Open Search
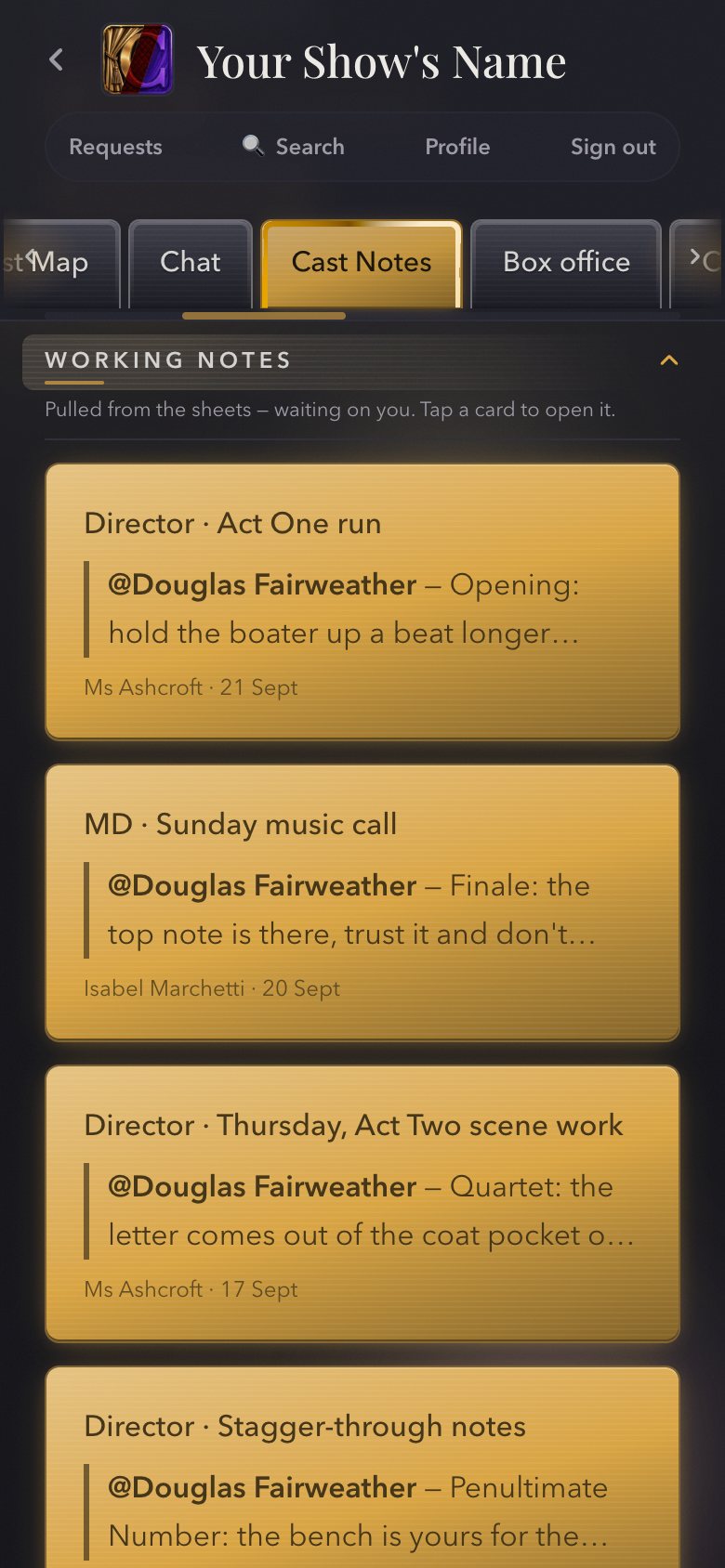The width and height of the screenshot is (725, 1568). pos(294,147)
